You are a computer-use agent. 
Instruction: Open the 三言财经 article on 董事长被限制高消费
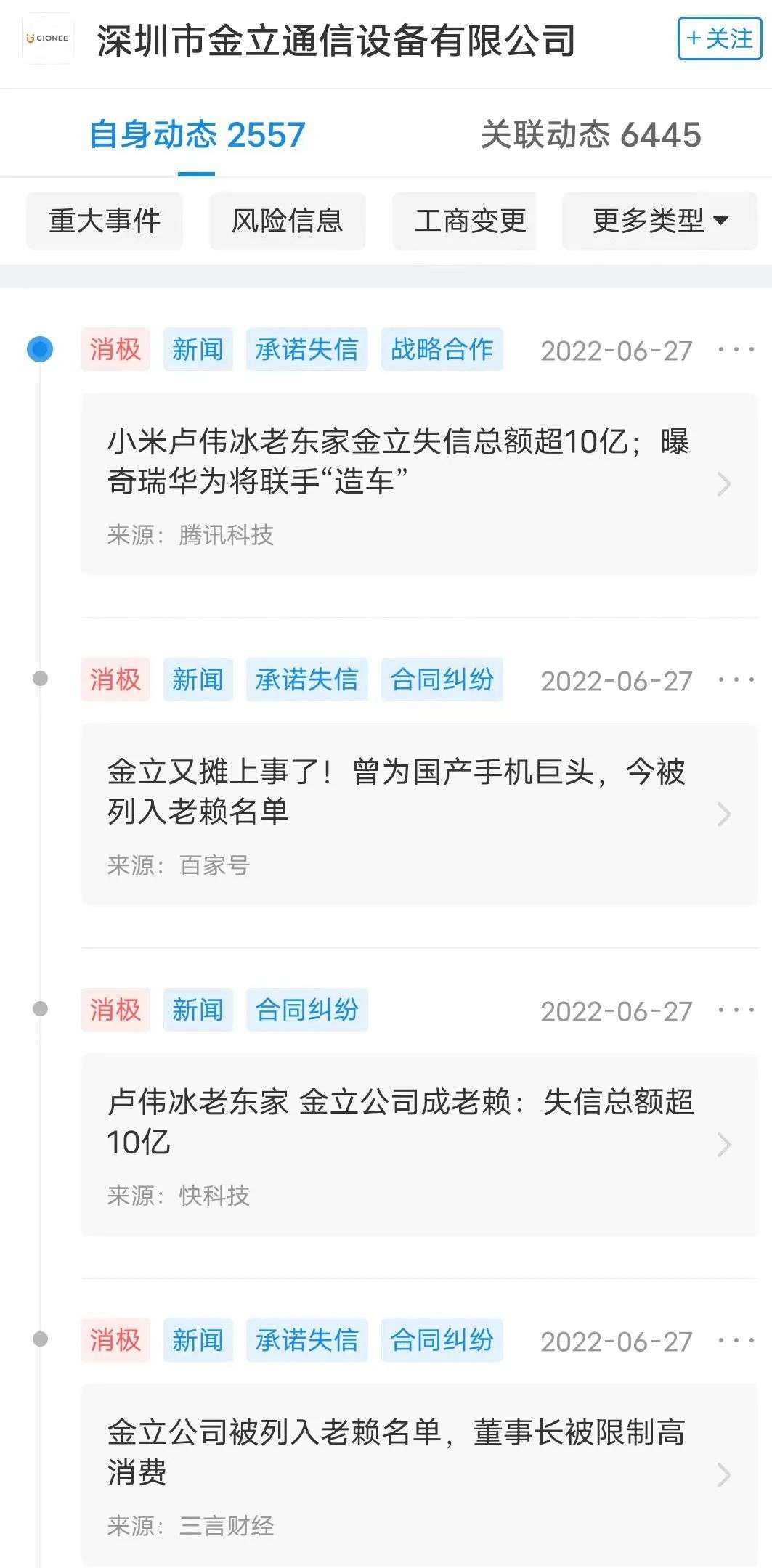[x=419, y=1475]
